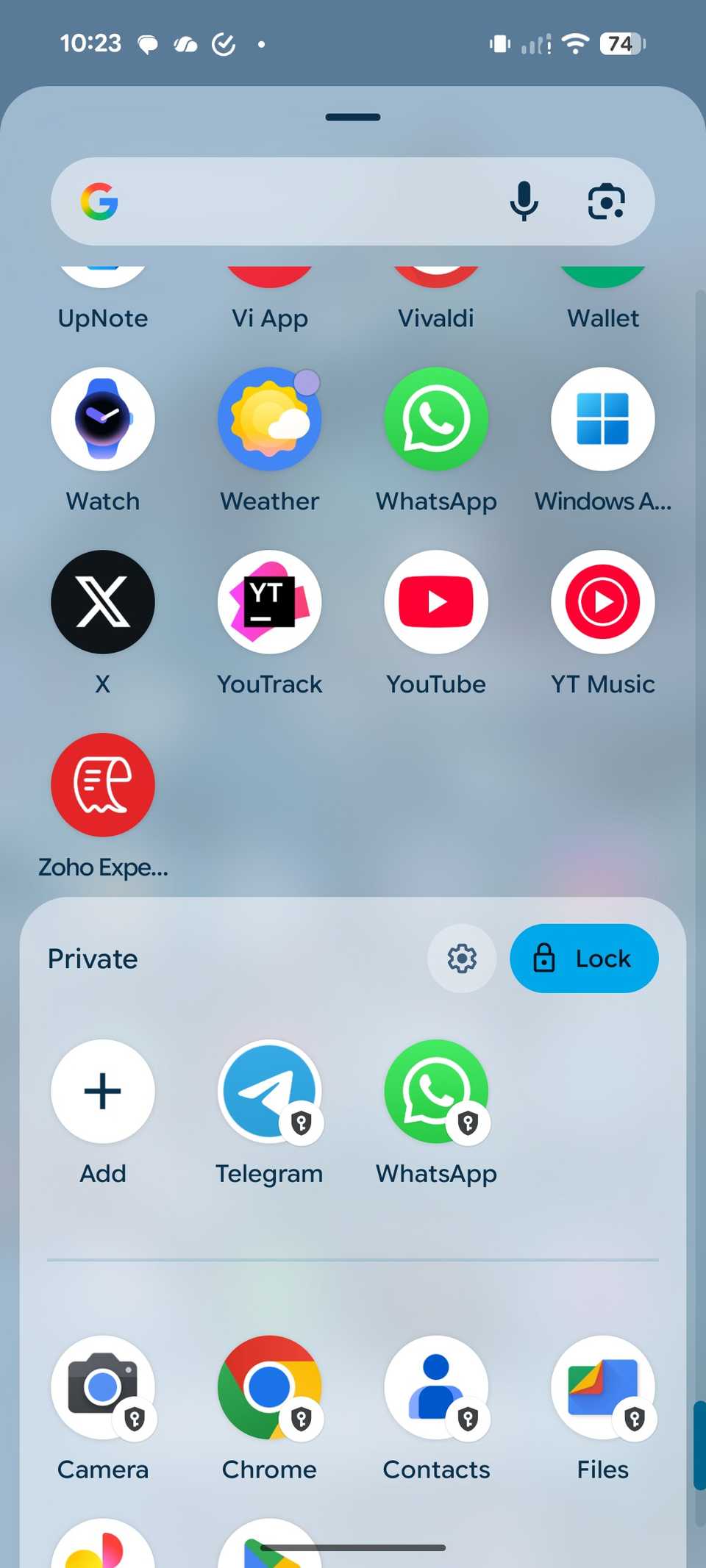Viewport: 706px width, 1568px height.
Task: Open the Weather app
Action: 269,419
